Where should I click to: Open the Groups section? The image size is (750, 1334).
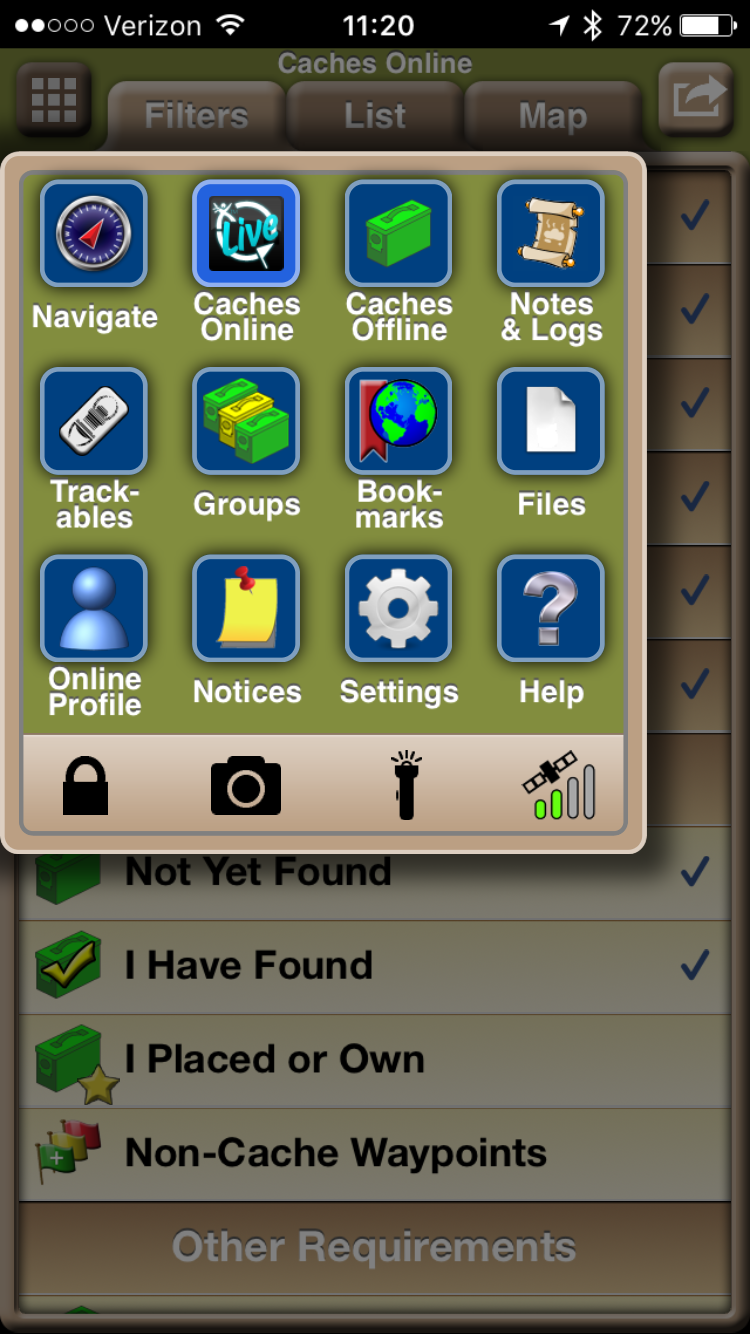(246, 421)
